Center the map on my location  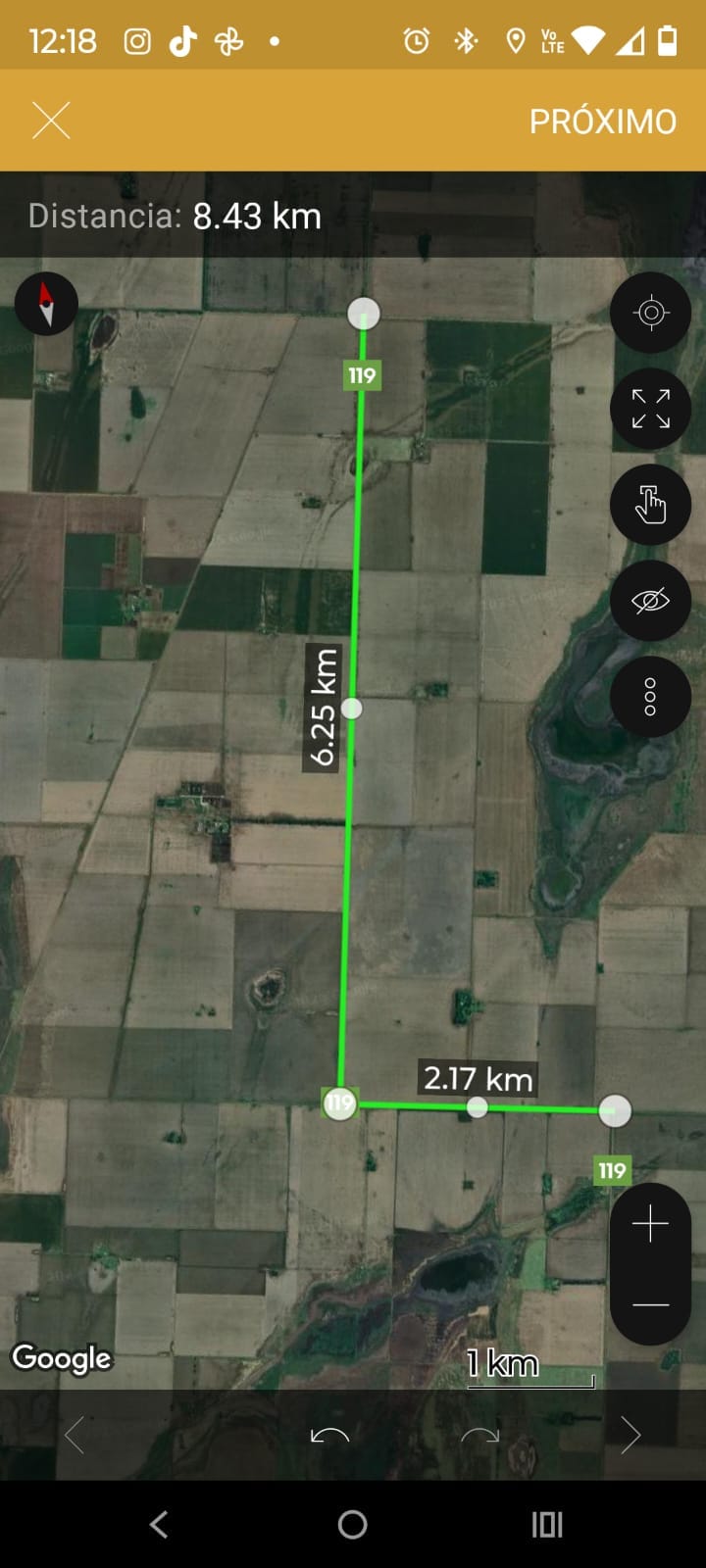[650, 313]
